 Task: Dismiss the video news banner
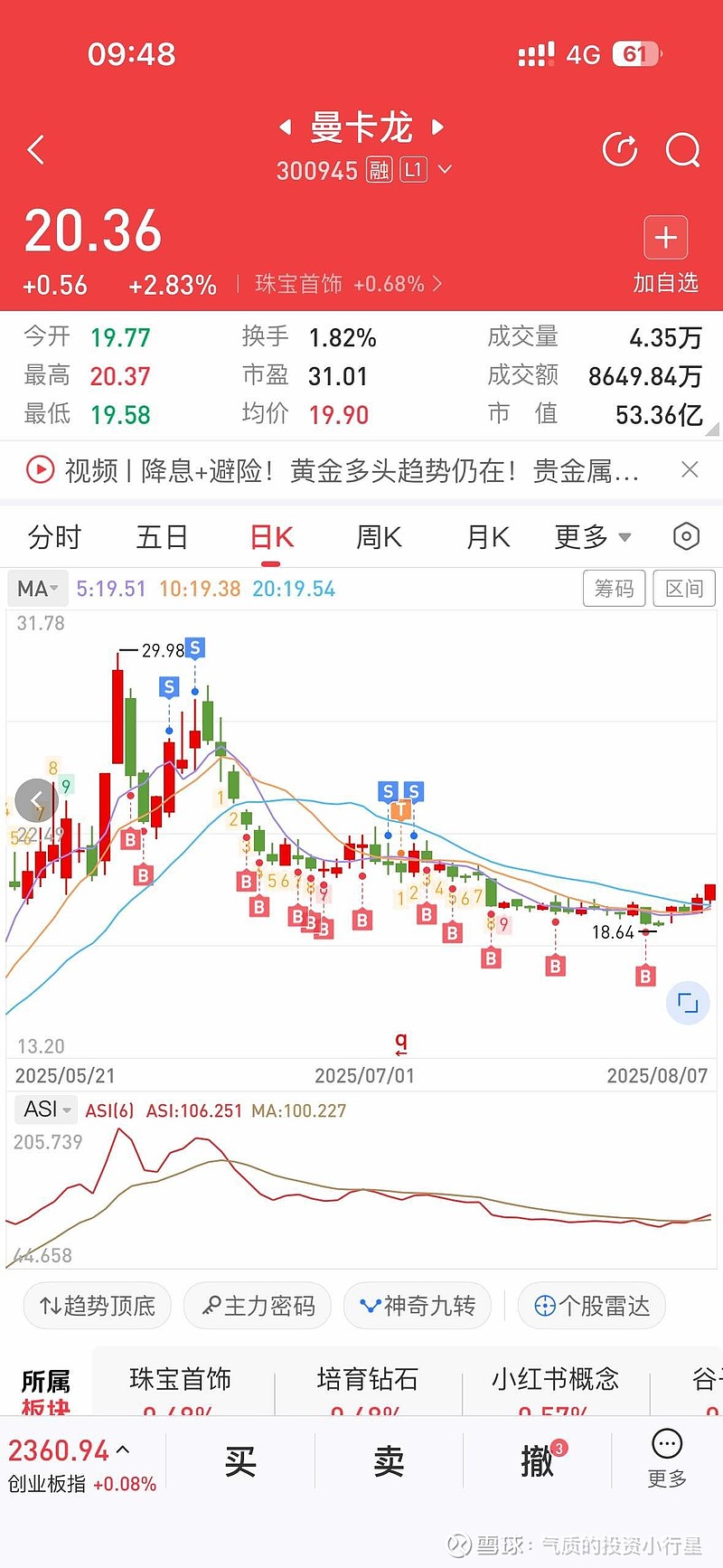(690, 469)
